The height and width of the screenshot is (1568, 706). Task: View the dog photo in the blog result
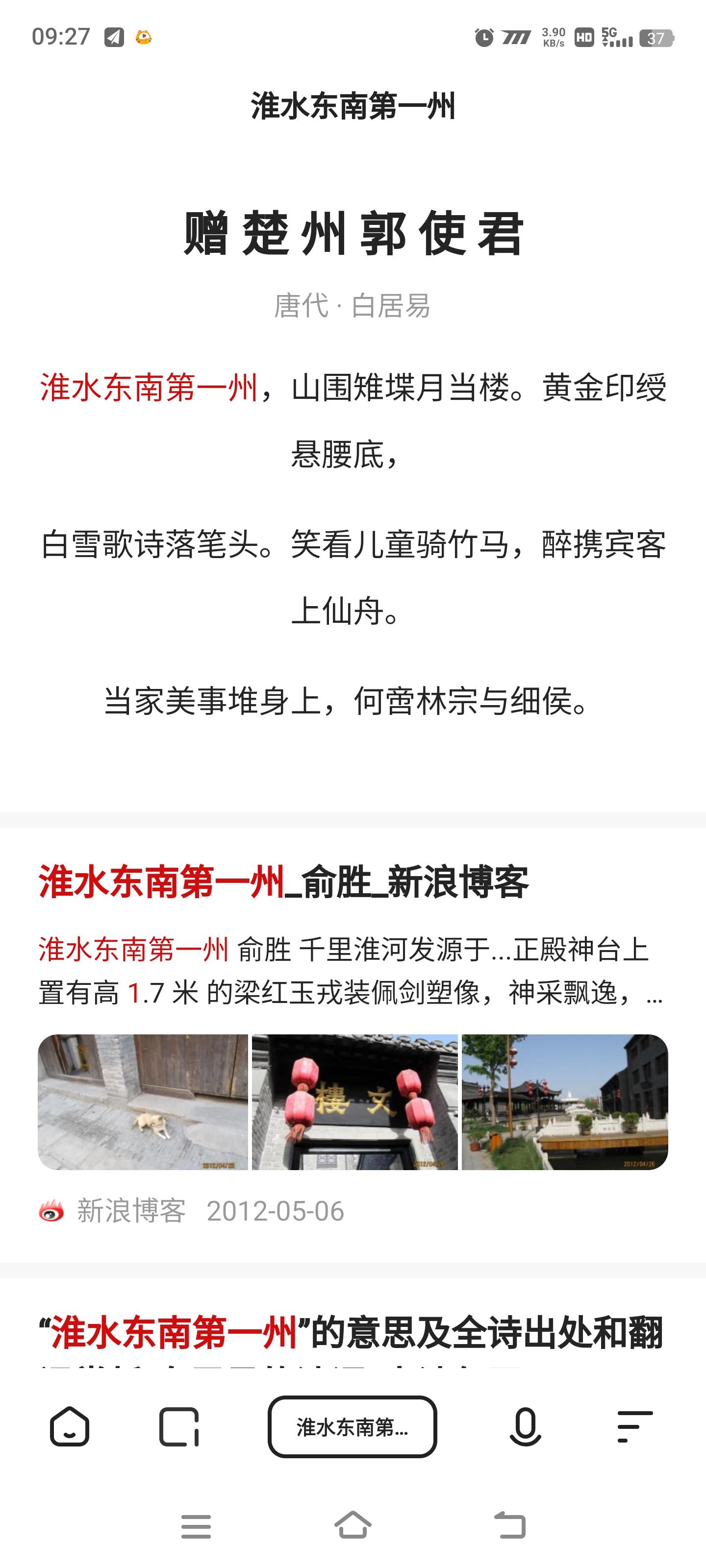coord(143,1102)
